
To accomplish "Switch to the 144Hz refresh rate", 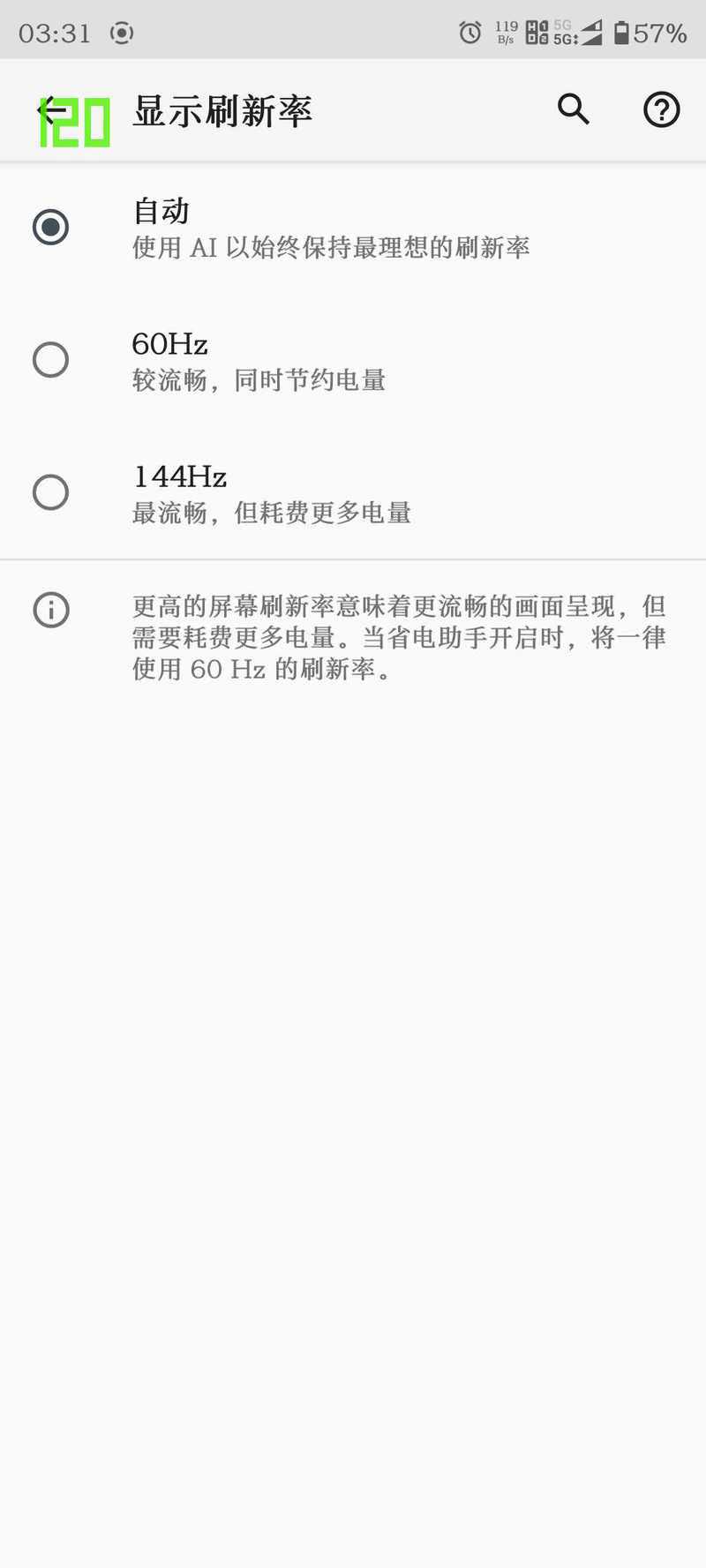I will pos(353,492).
